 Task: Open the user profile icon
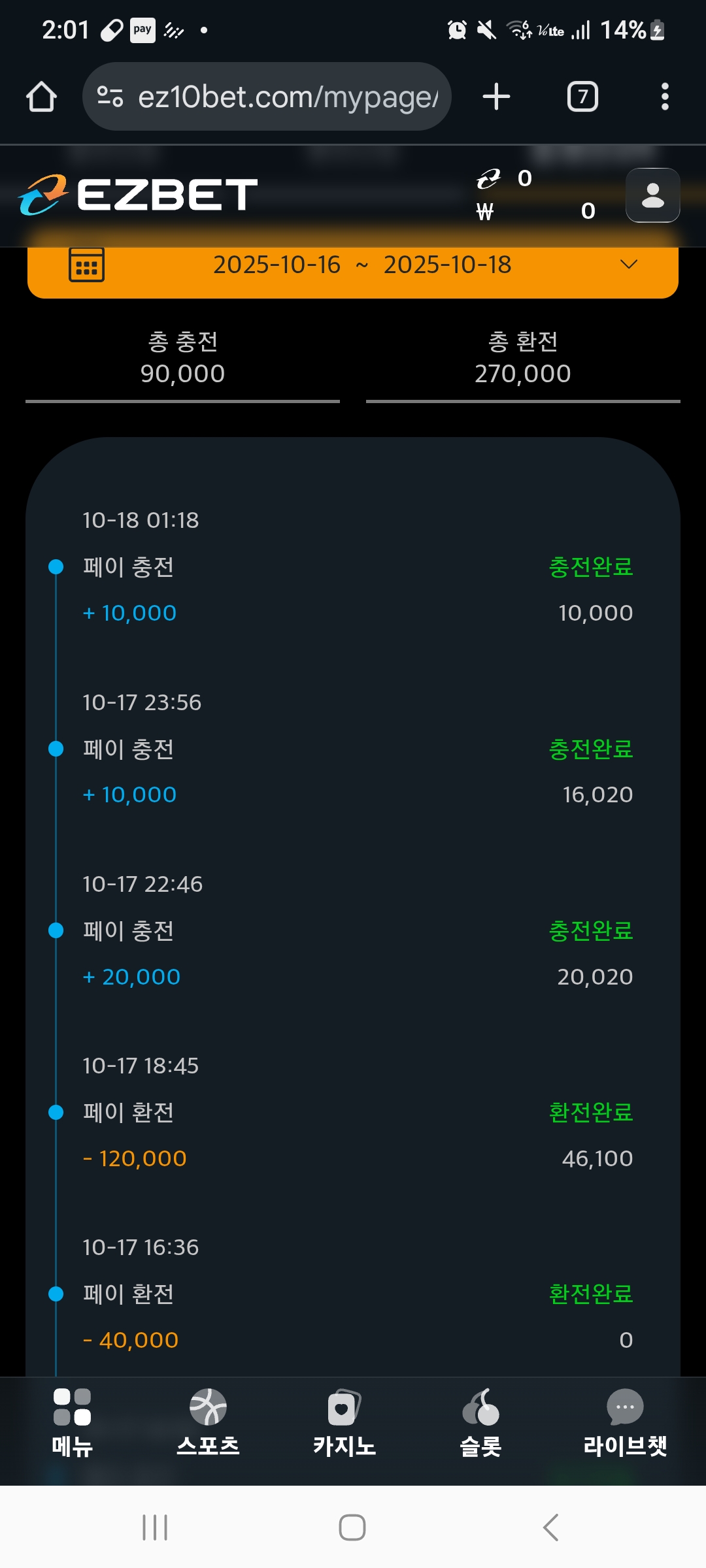click(x=652, y=195)
